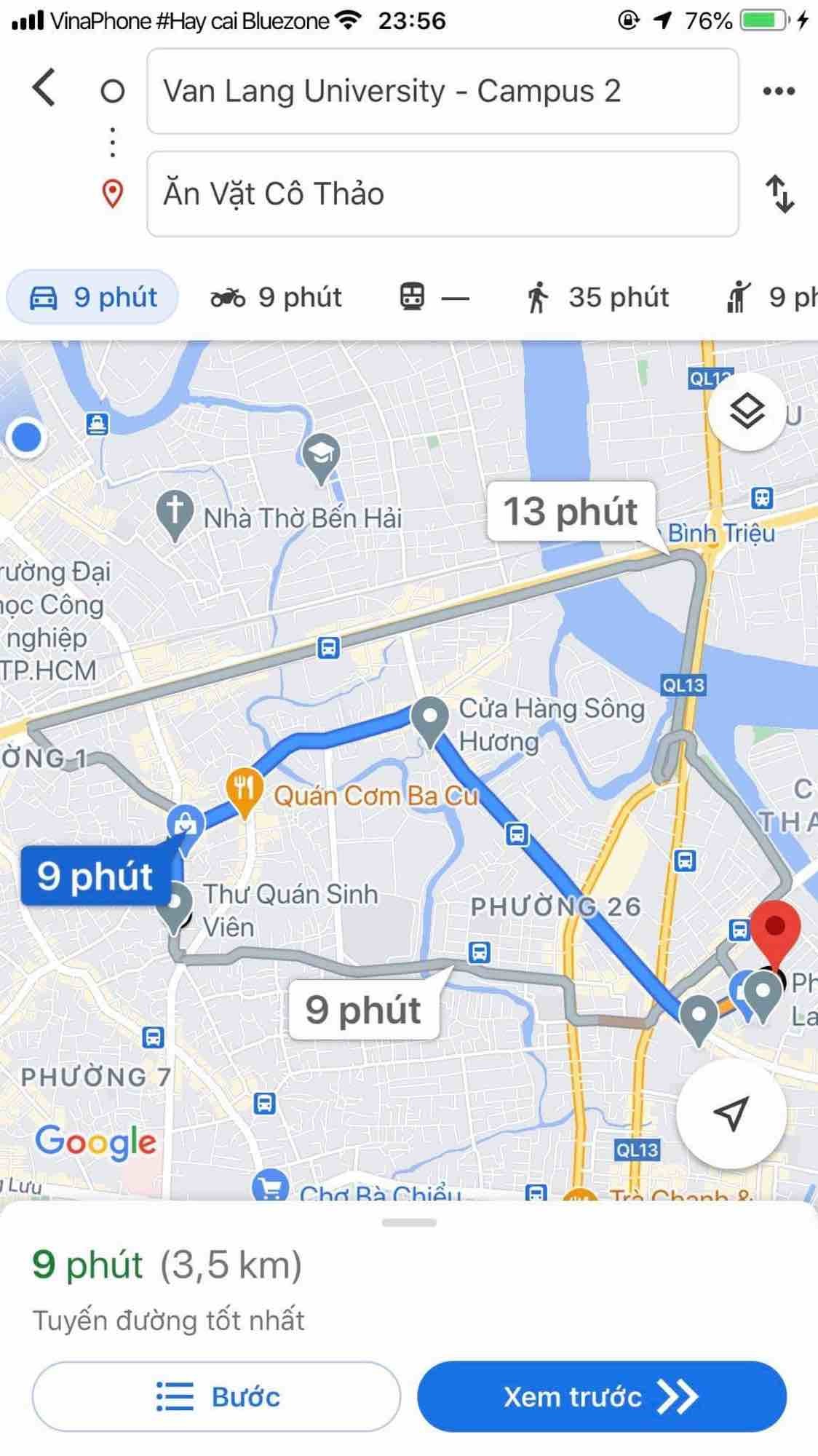
Task: Switch to public transit mode
Action: [434, 297]
